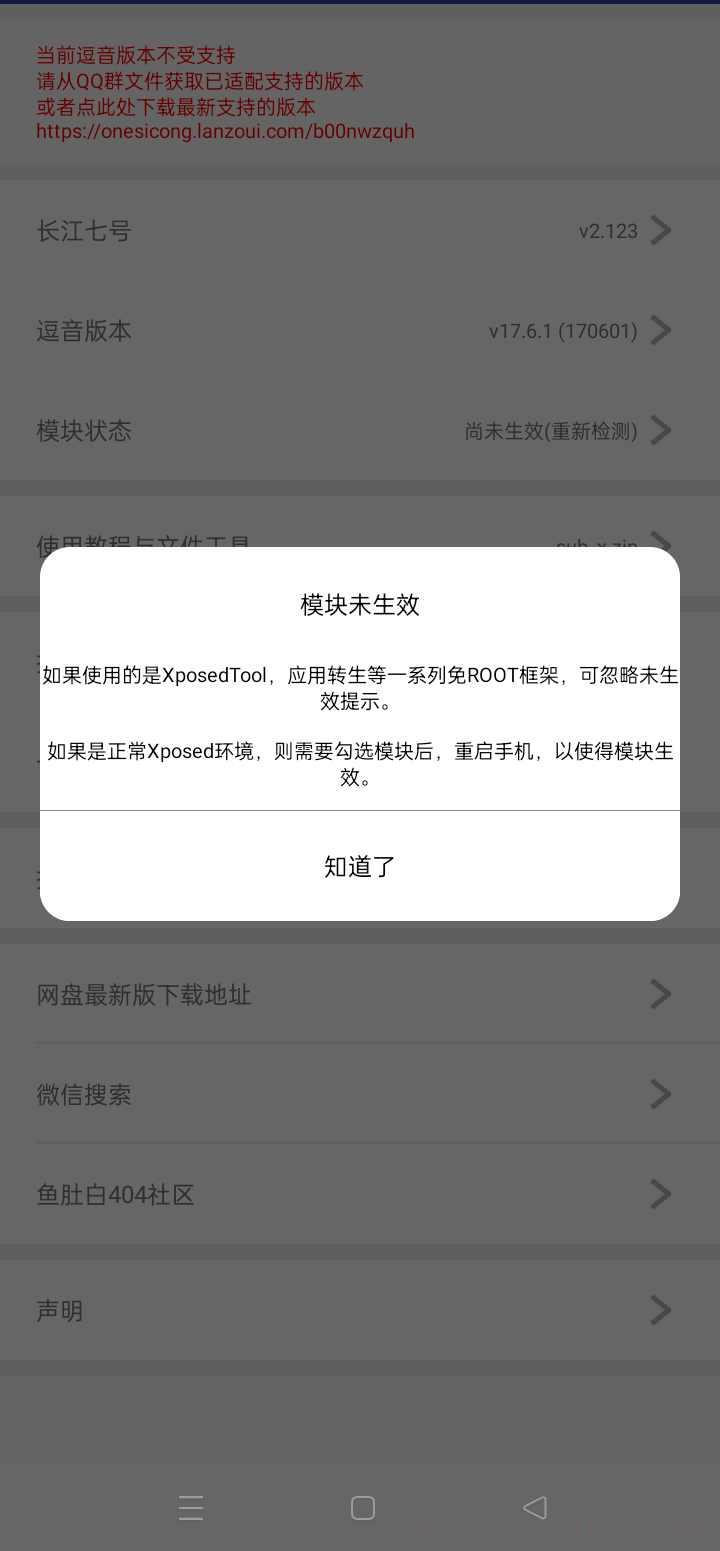Open the 逗音版本 row
The height and width of the screenshot is (1551, 720).
360,331
